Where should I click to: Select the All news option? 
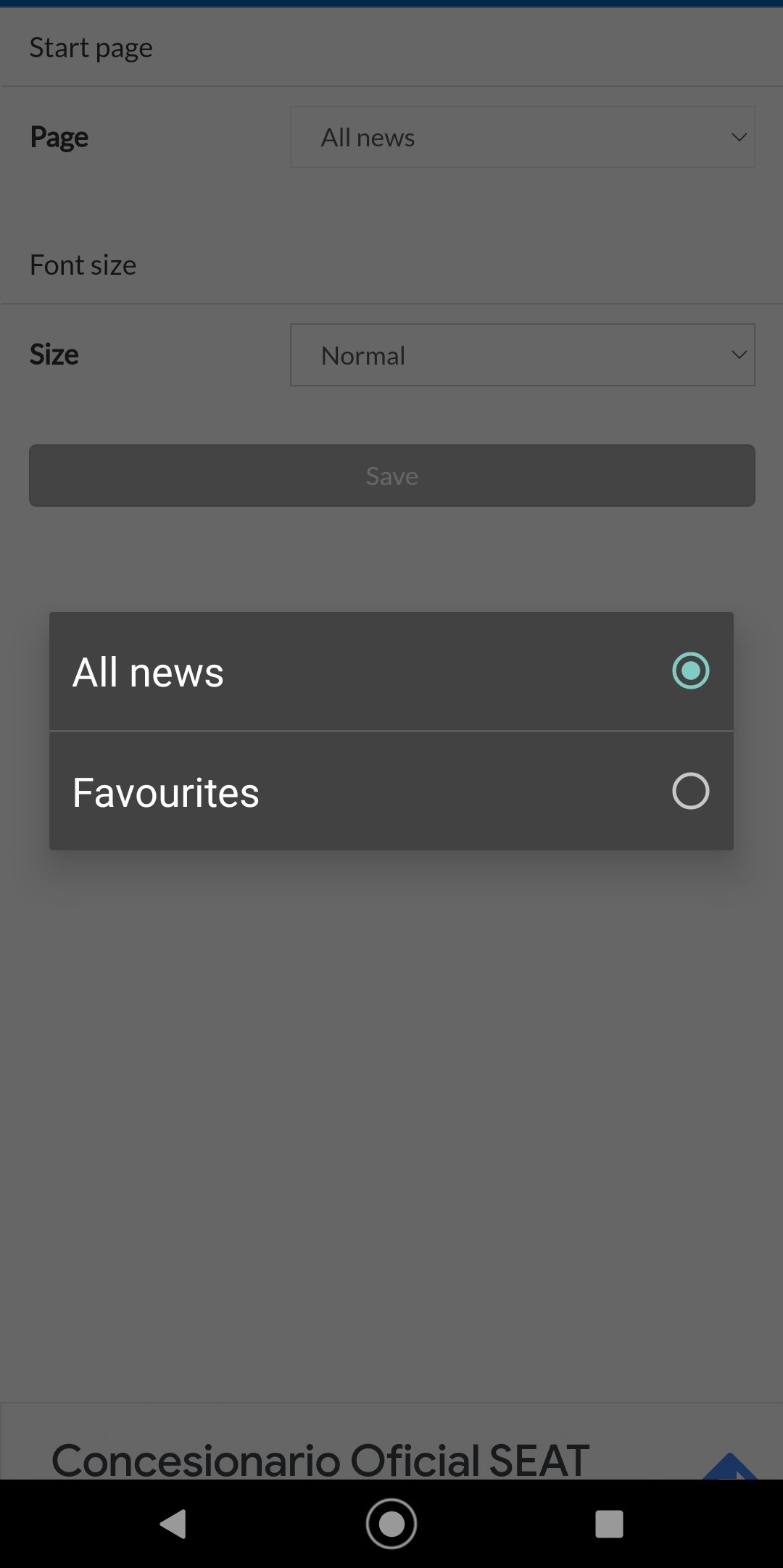(x=391, y=671)
